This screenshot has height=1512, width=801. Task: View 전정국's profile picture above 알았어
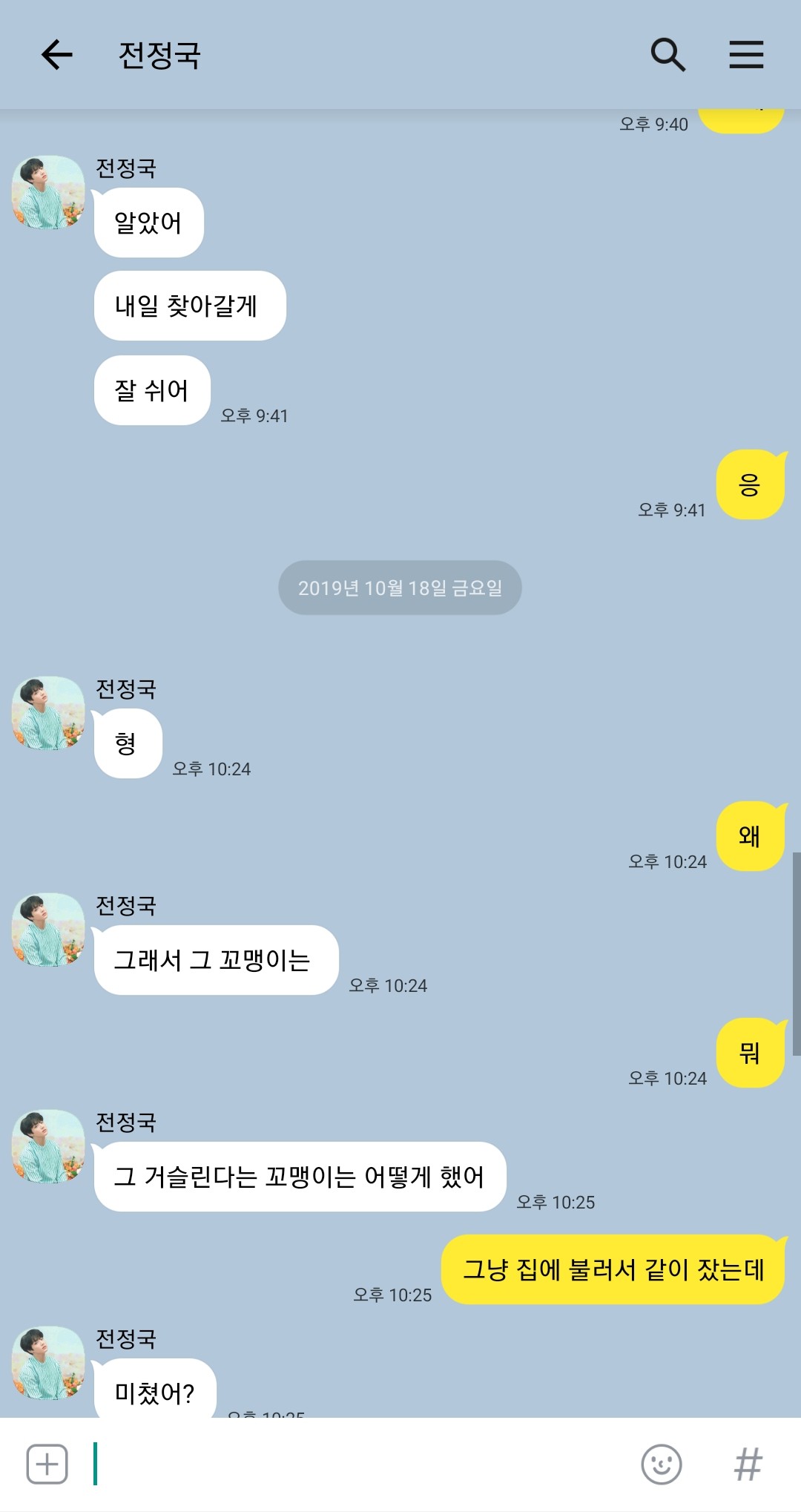[48, 192]
